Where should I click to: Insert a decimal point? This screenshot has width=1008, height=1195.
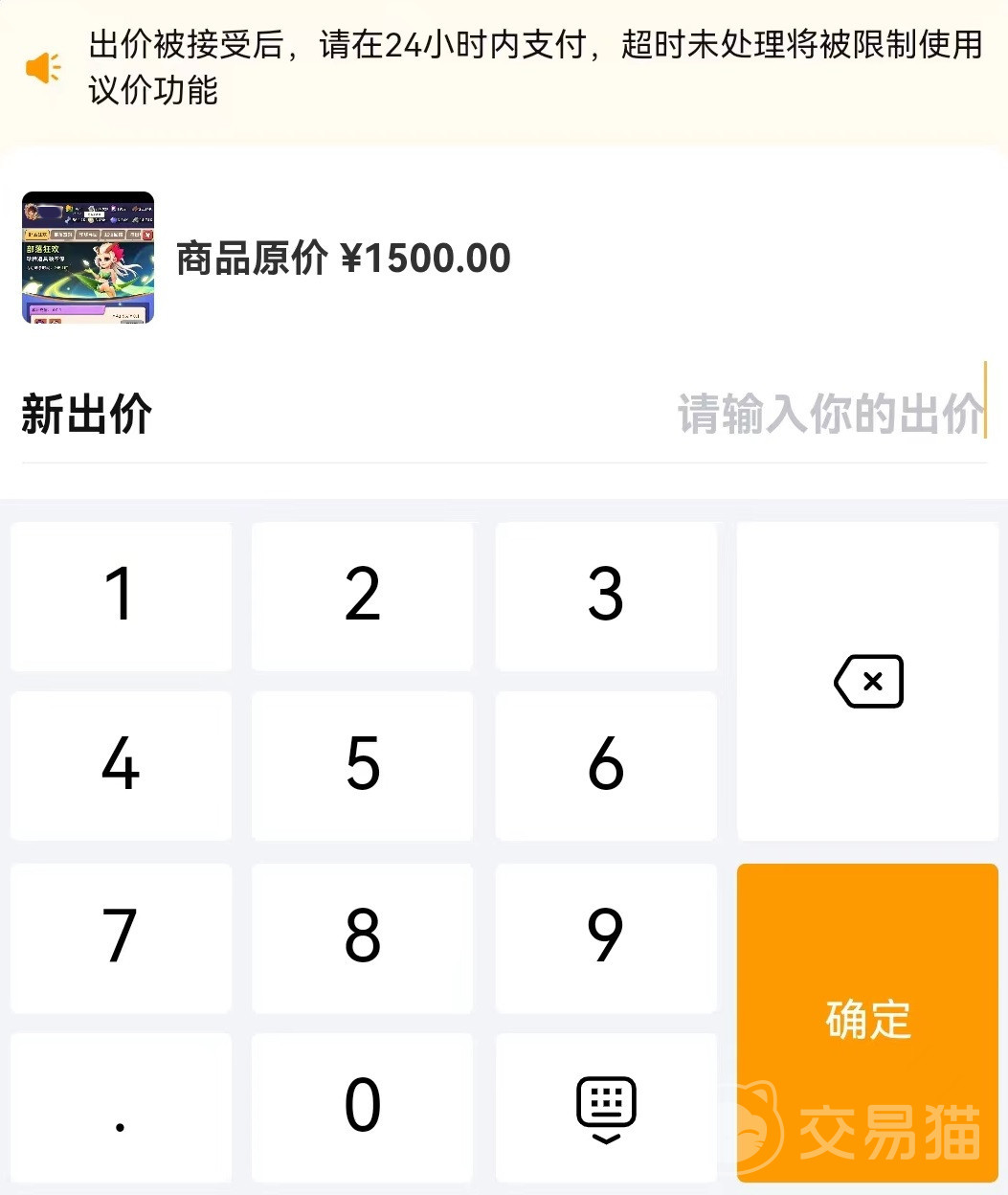(121, 1106)
